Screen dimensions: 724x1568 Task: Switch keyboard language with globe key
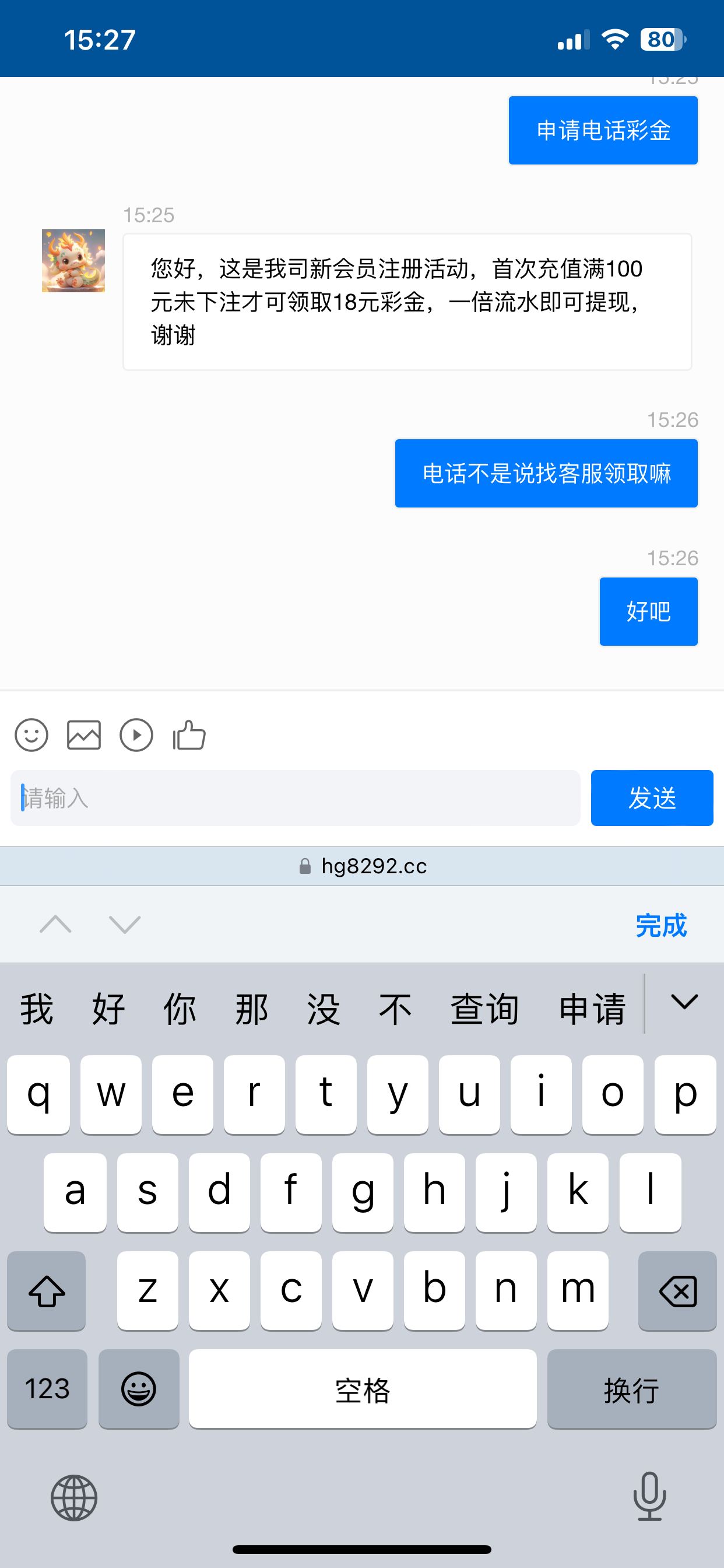coord(73,1498)
